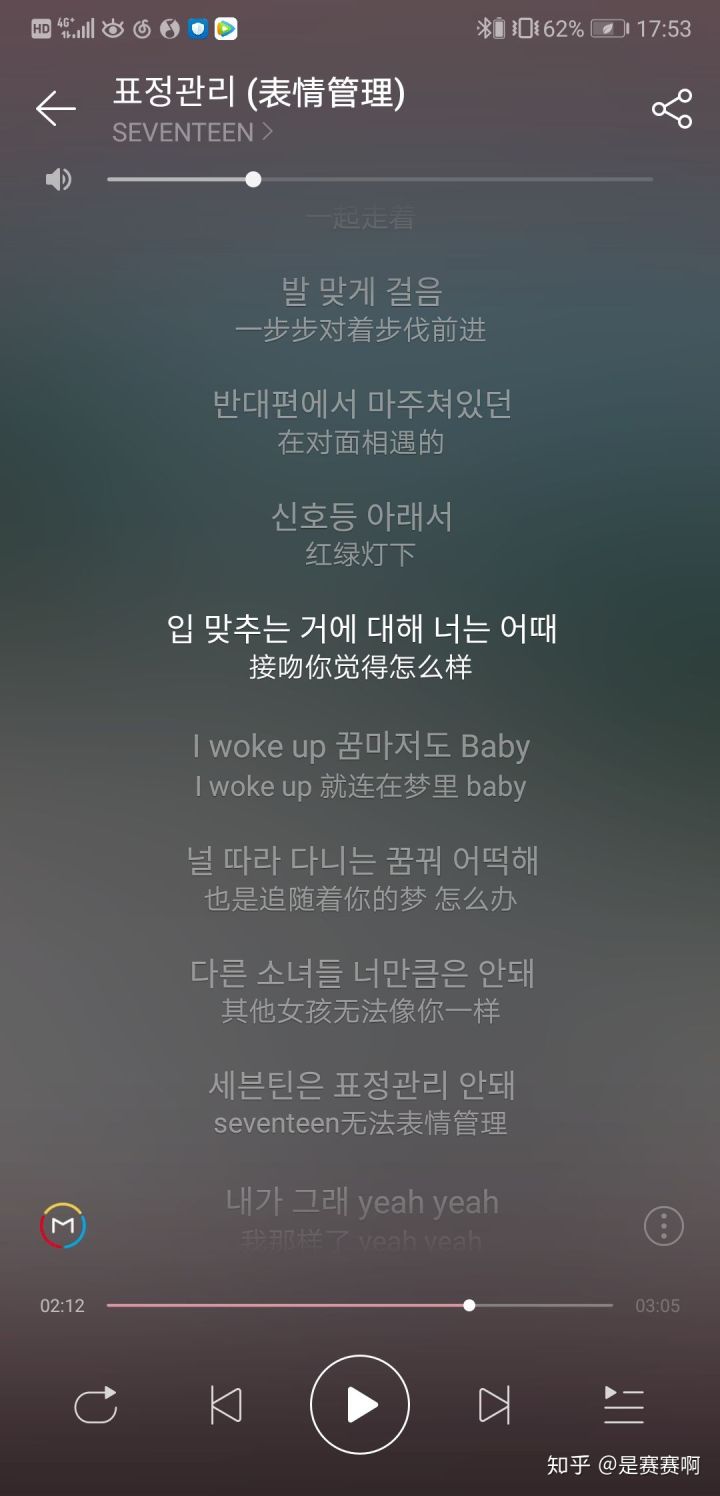The width and height of the screenshot is (720, 1496).
Task: Change the repeat mode
Action: (x=96, y=1405)
